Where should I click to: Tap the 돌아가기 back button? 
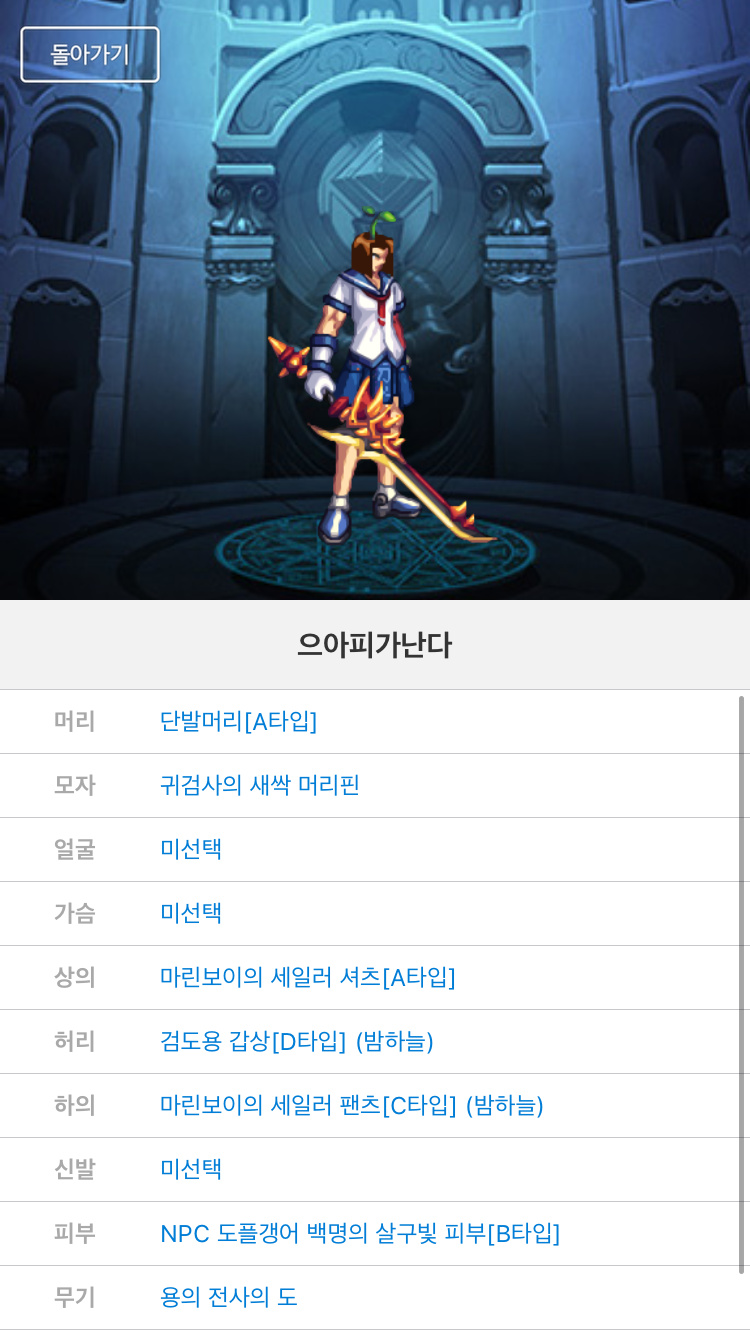(x=90, y=54)
